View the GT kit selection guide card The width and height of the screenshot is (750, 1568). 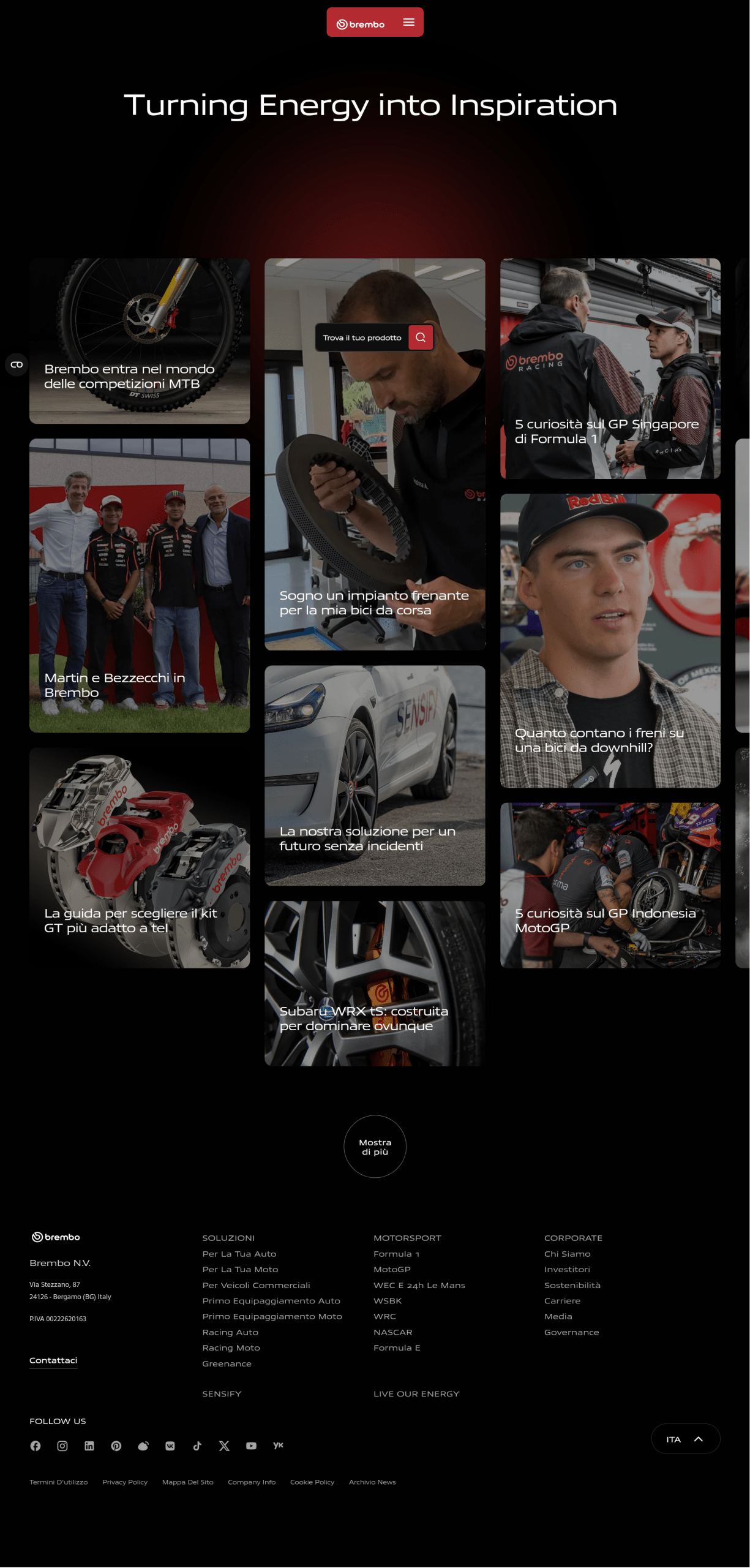(140, 858)
